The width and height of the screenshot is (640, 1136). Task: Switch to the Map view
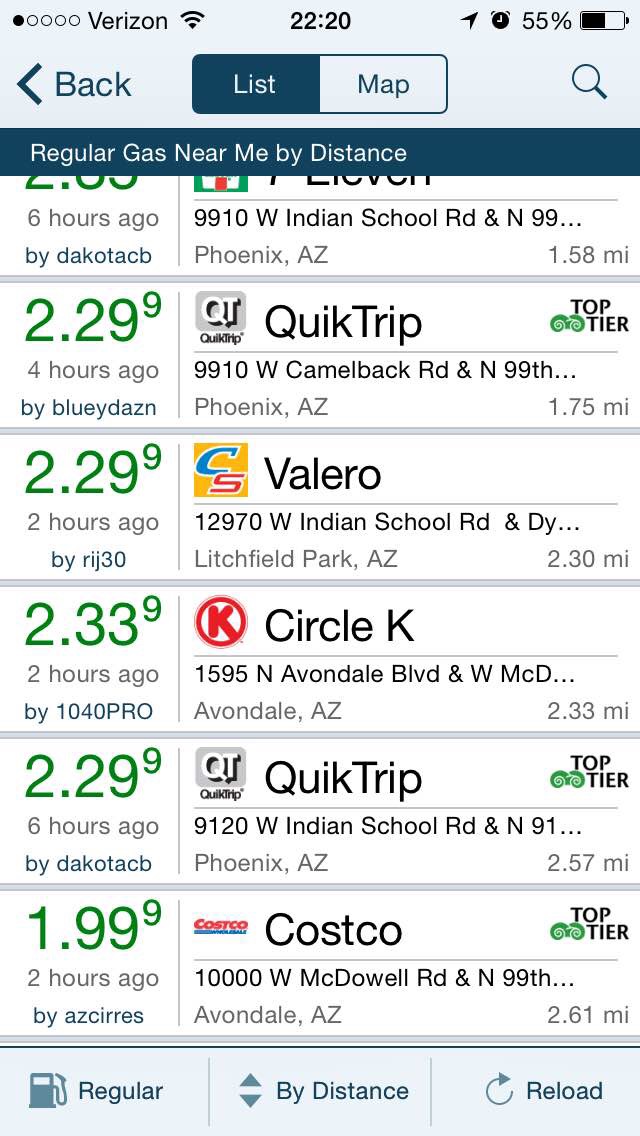pos(383,84)
